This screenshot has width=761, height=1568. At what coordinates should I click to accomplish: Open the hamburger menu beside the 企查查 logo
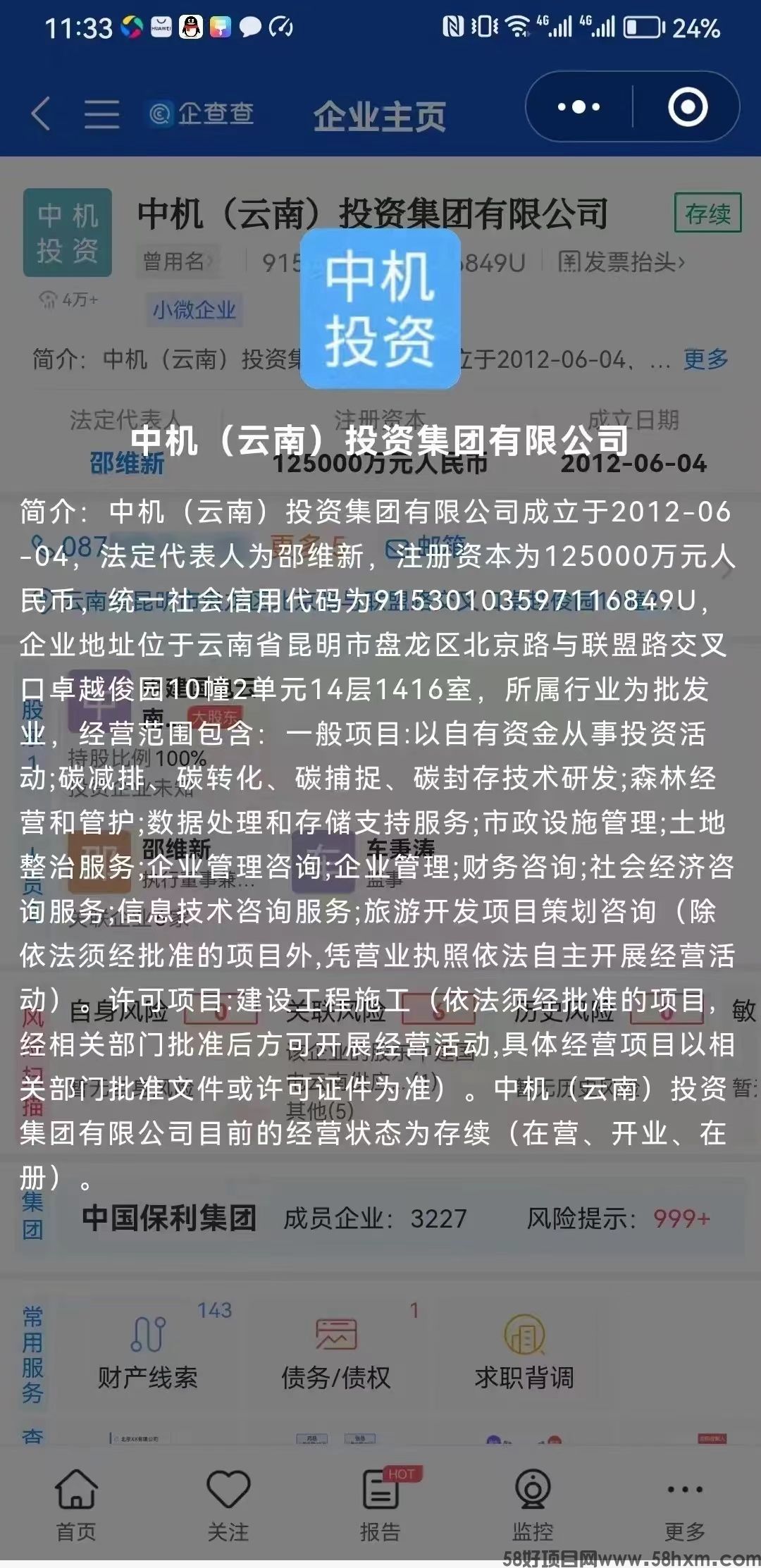coord(101,113)
